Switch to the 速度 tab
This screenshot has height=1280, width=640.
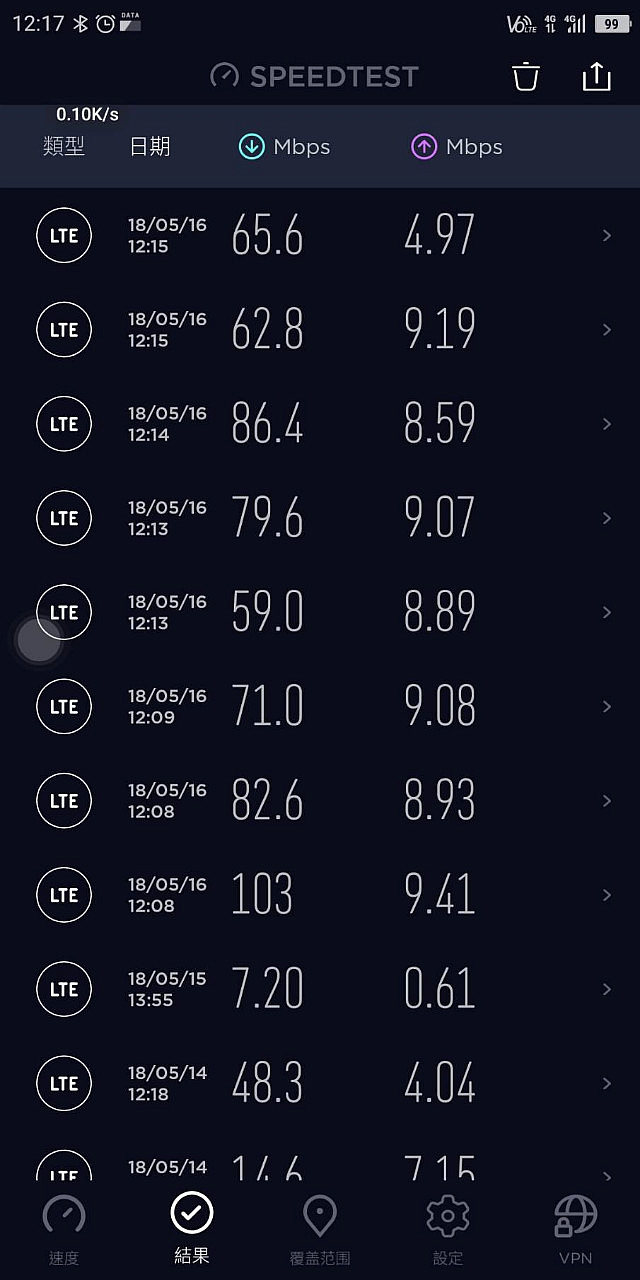[x=64, y=1230]
